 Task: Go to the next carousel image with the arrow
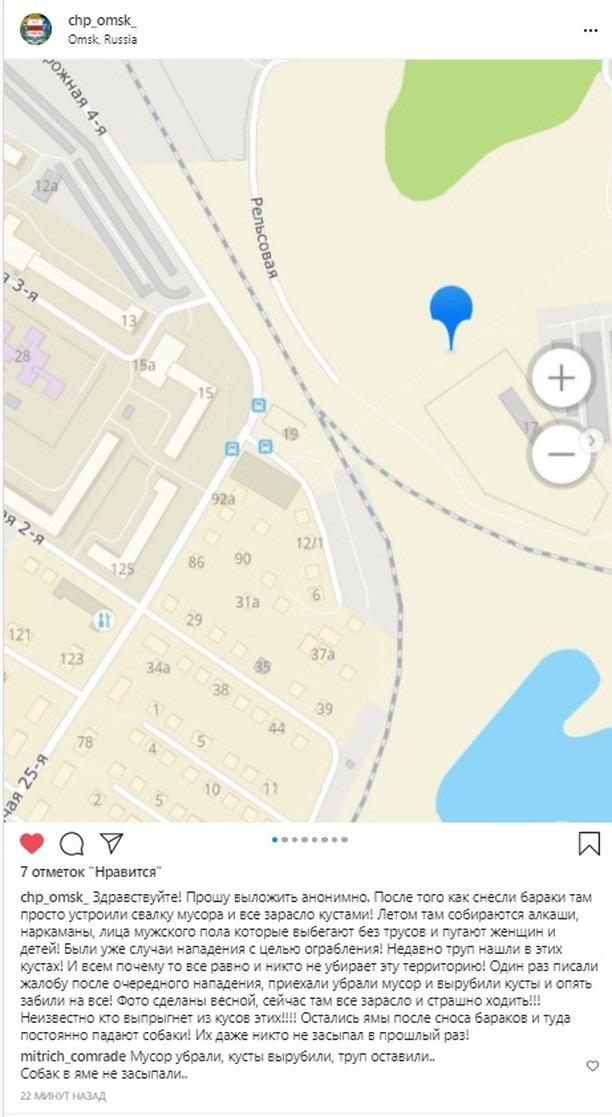[x=591, y=442]
